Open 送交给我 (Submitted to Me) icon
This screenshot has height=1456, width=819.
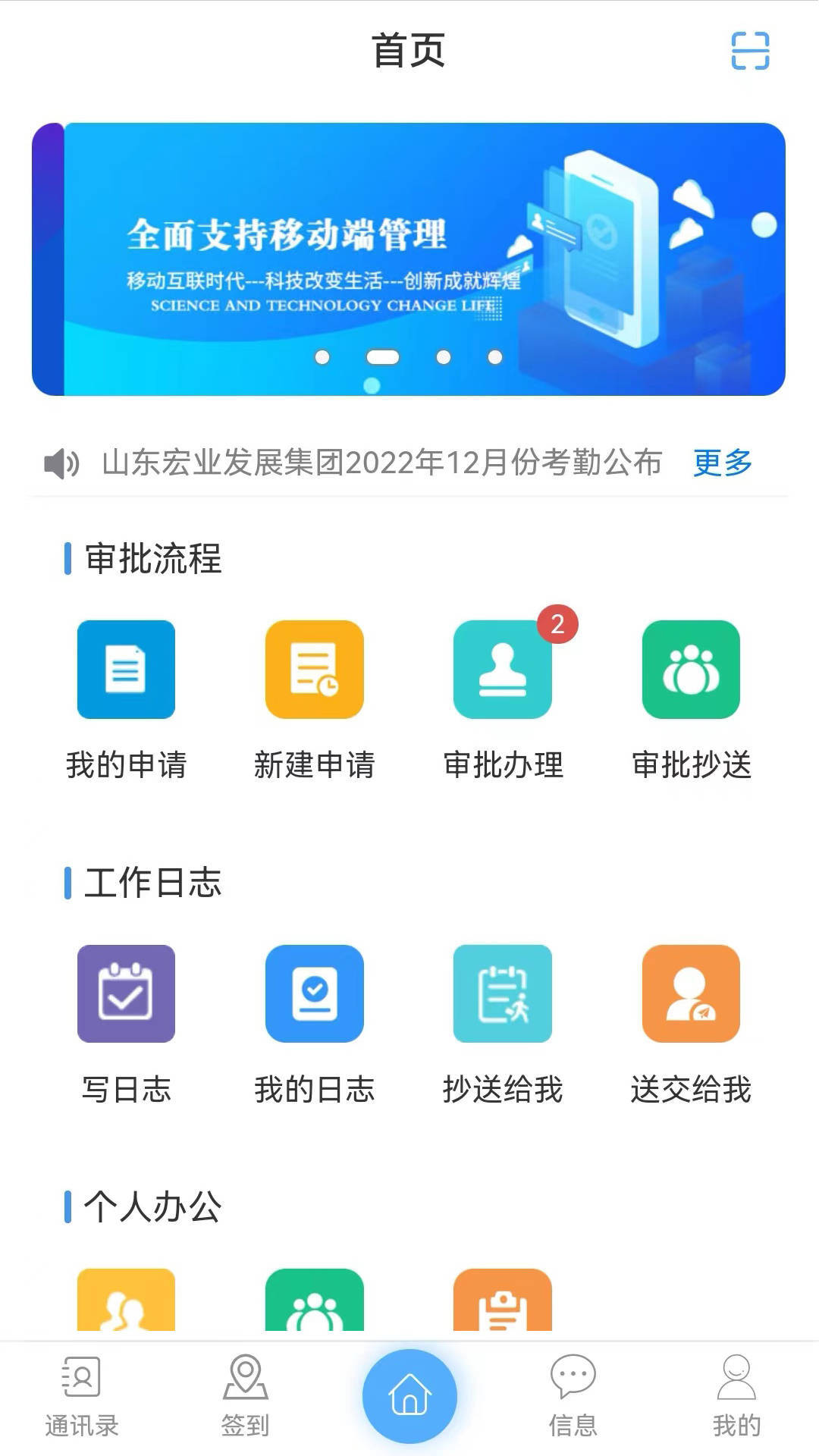(691, 996)
